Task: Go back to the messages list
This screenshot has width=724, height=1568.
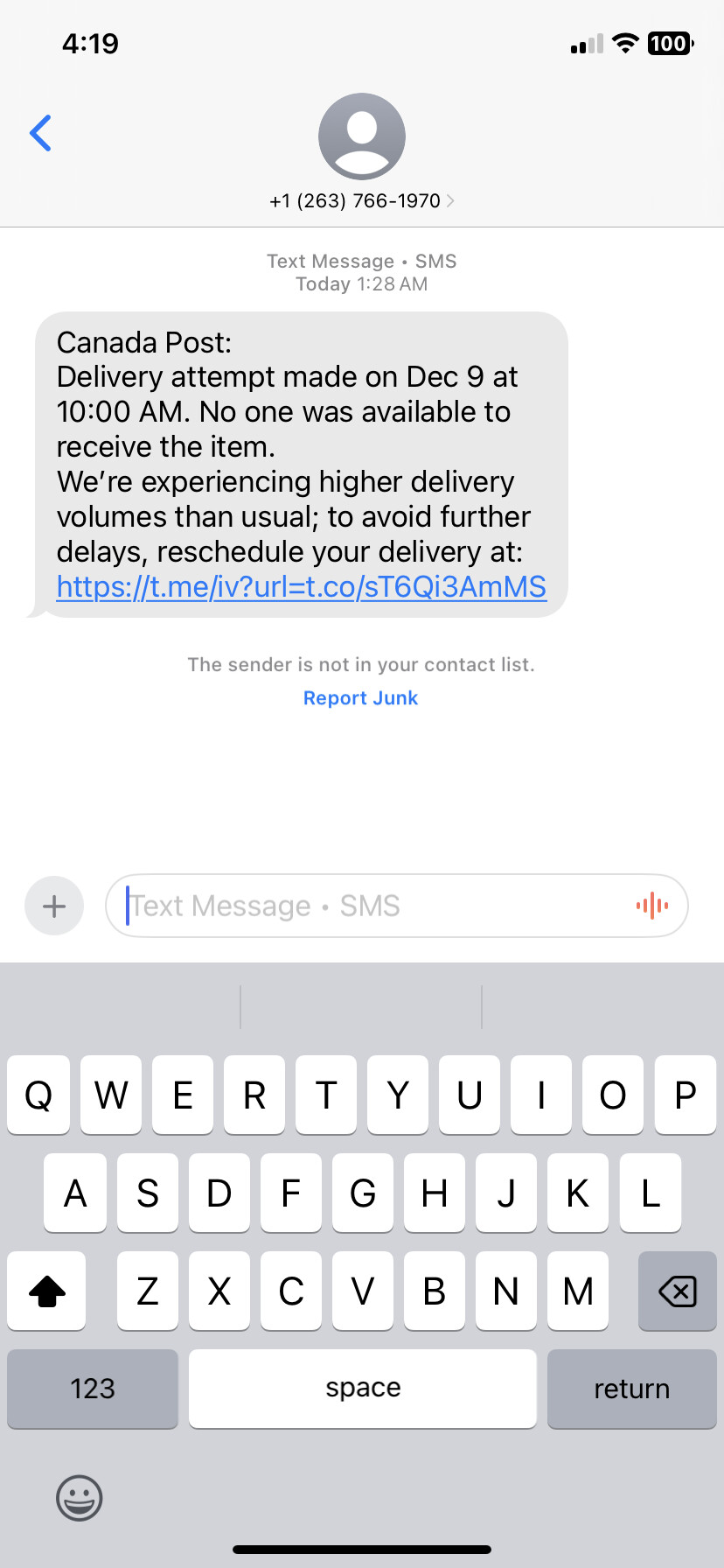Action: pos(41,133)
